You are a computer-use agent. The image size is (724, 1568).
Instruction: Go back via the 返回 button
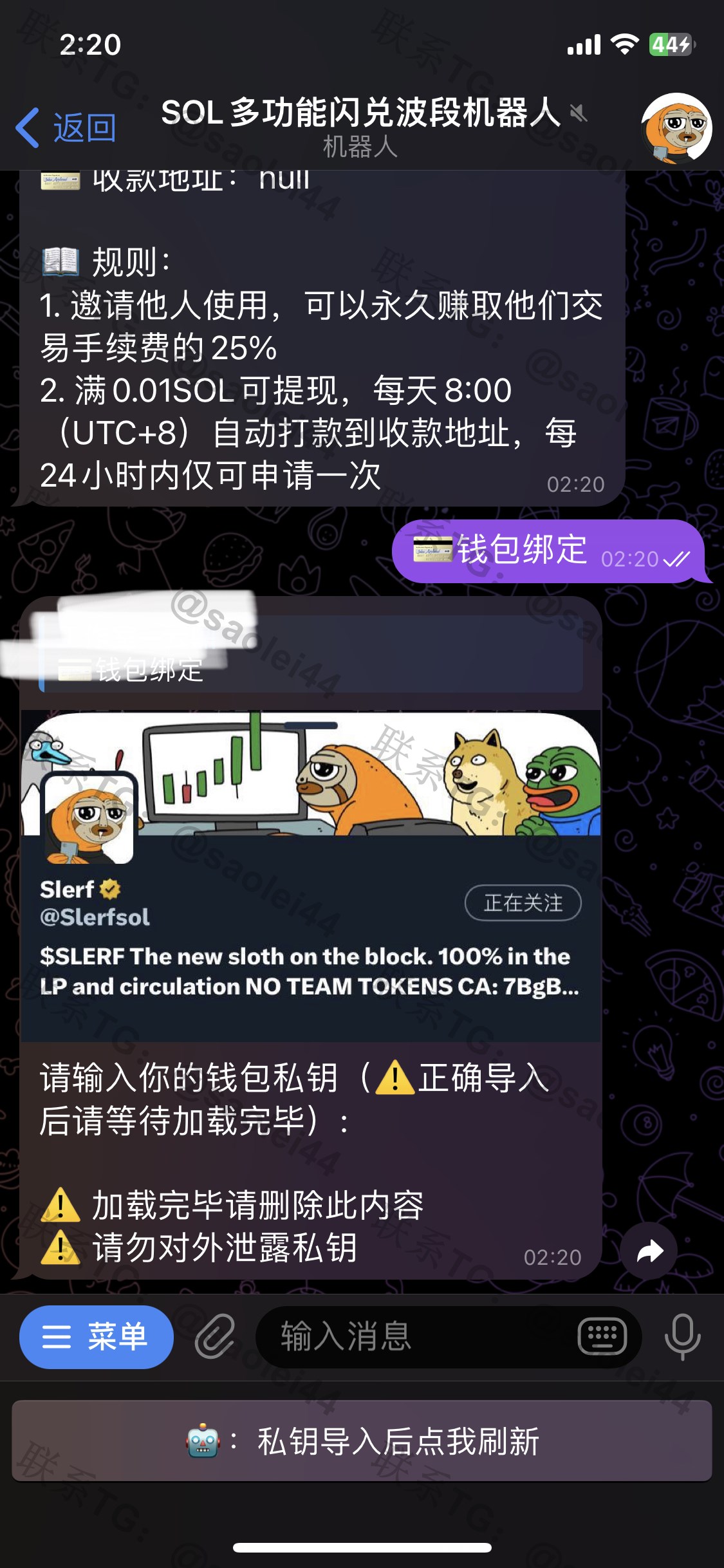coord(66,127)
